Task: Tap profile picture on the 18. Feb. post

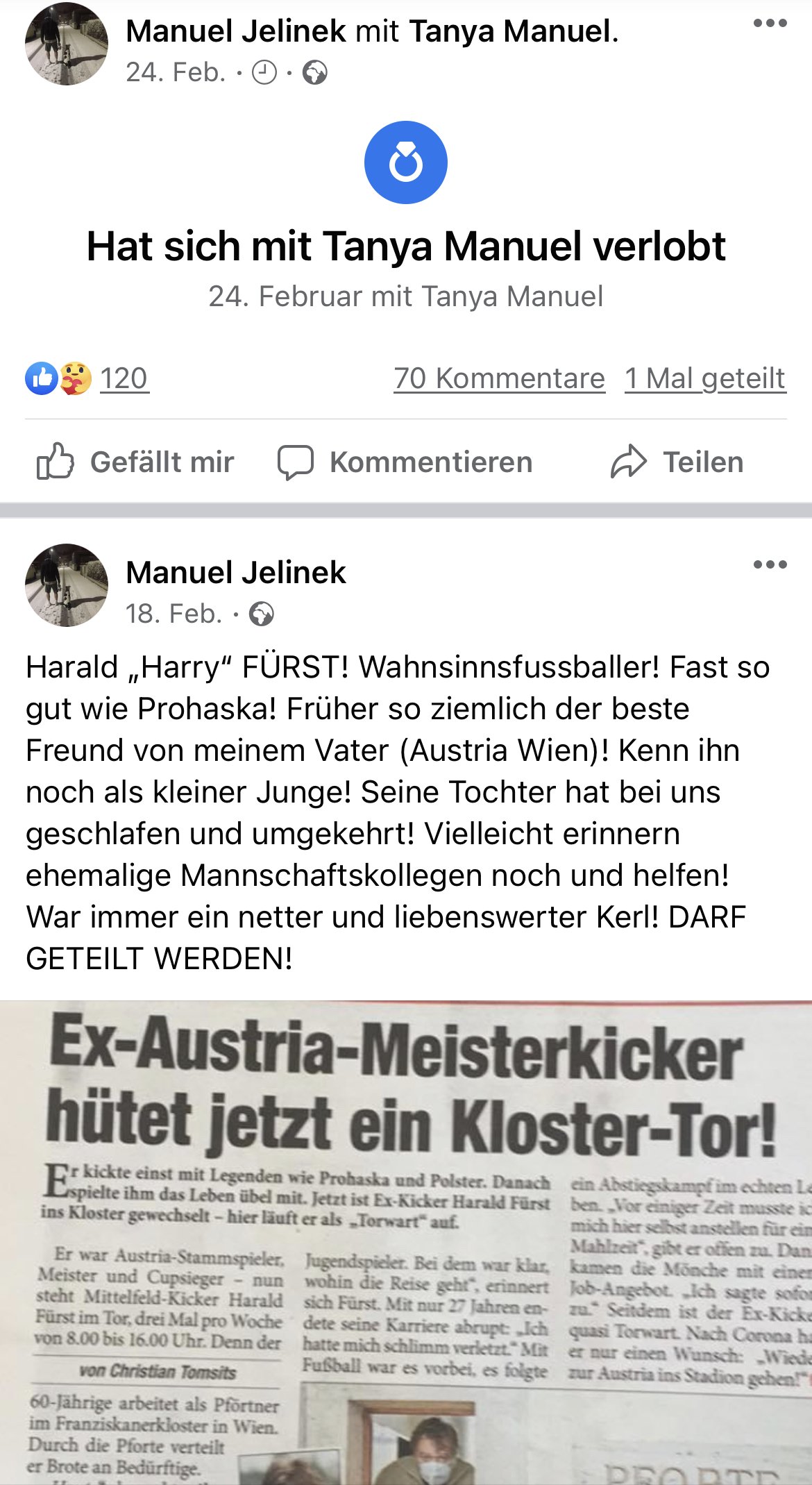Action: point(67,585)
